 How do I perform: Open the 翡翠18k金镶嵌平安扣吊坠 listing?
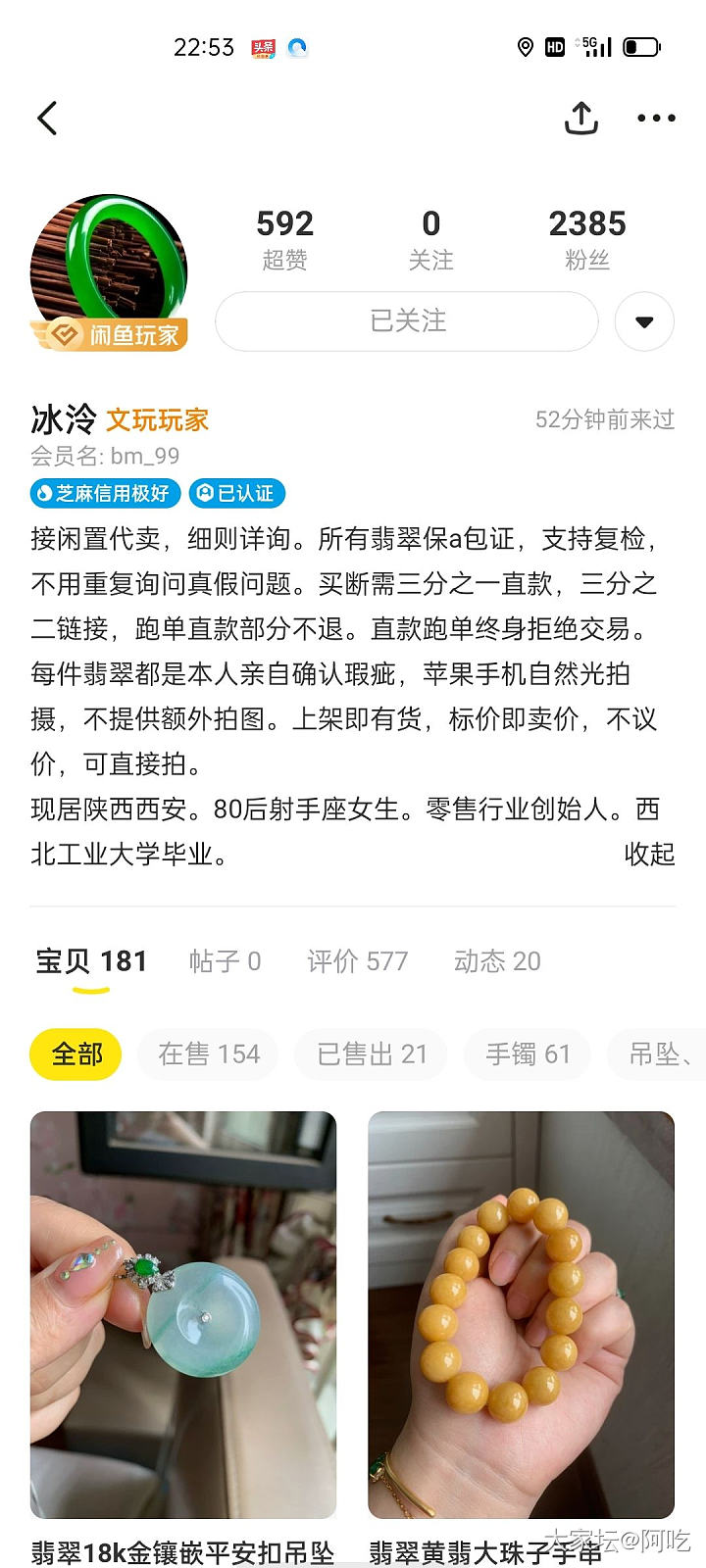click(183, 1313)
